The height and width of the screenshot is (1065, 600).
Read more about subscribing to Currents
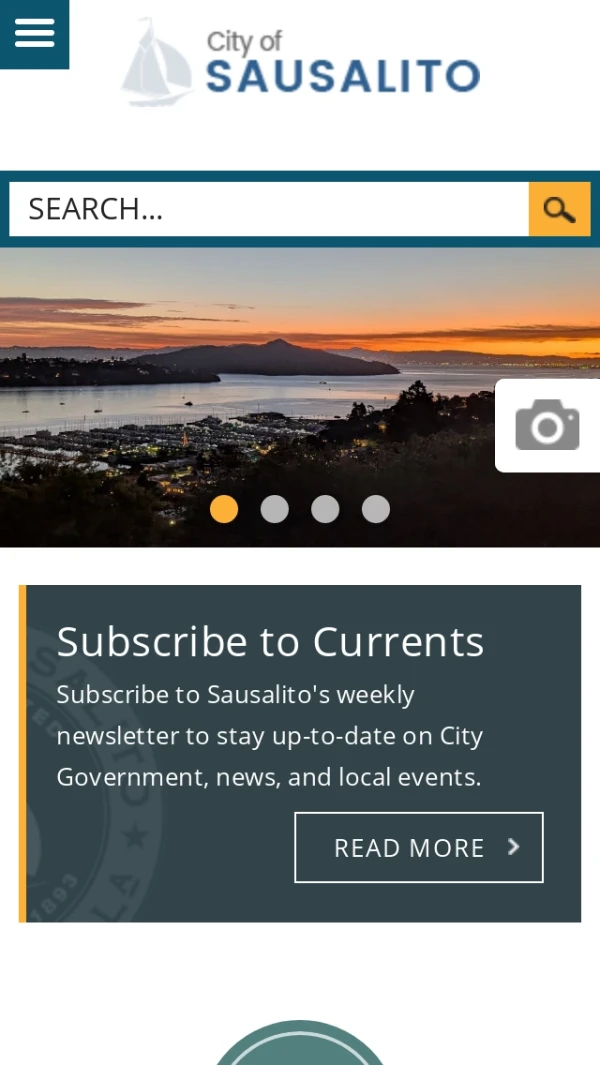point(418,847)
